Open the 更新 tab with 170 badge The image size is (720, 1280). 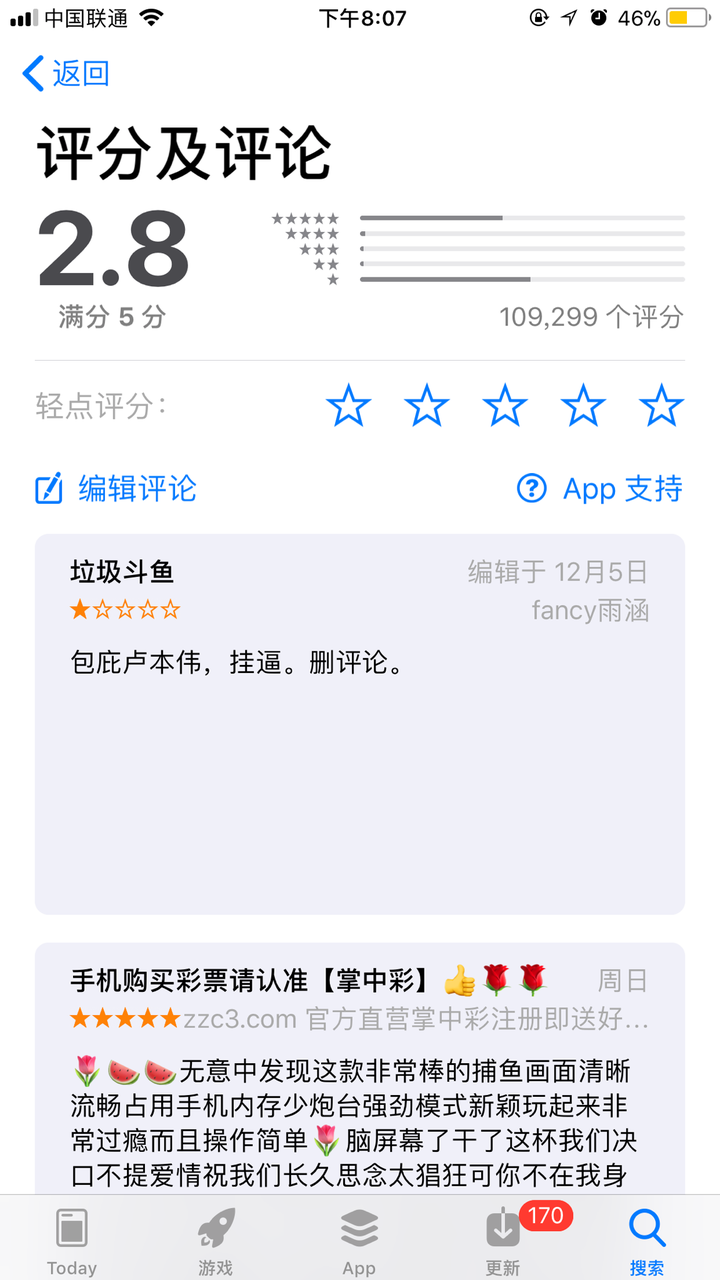tap(503, 1240)
